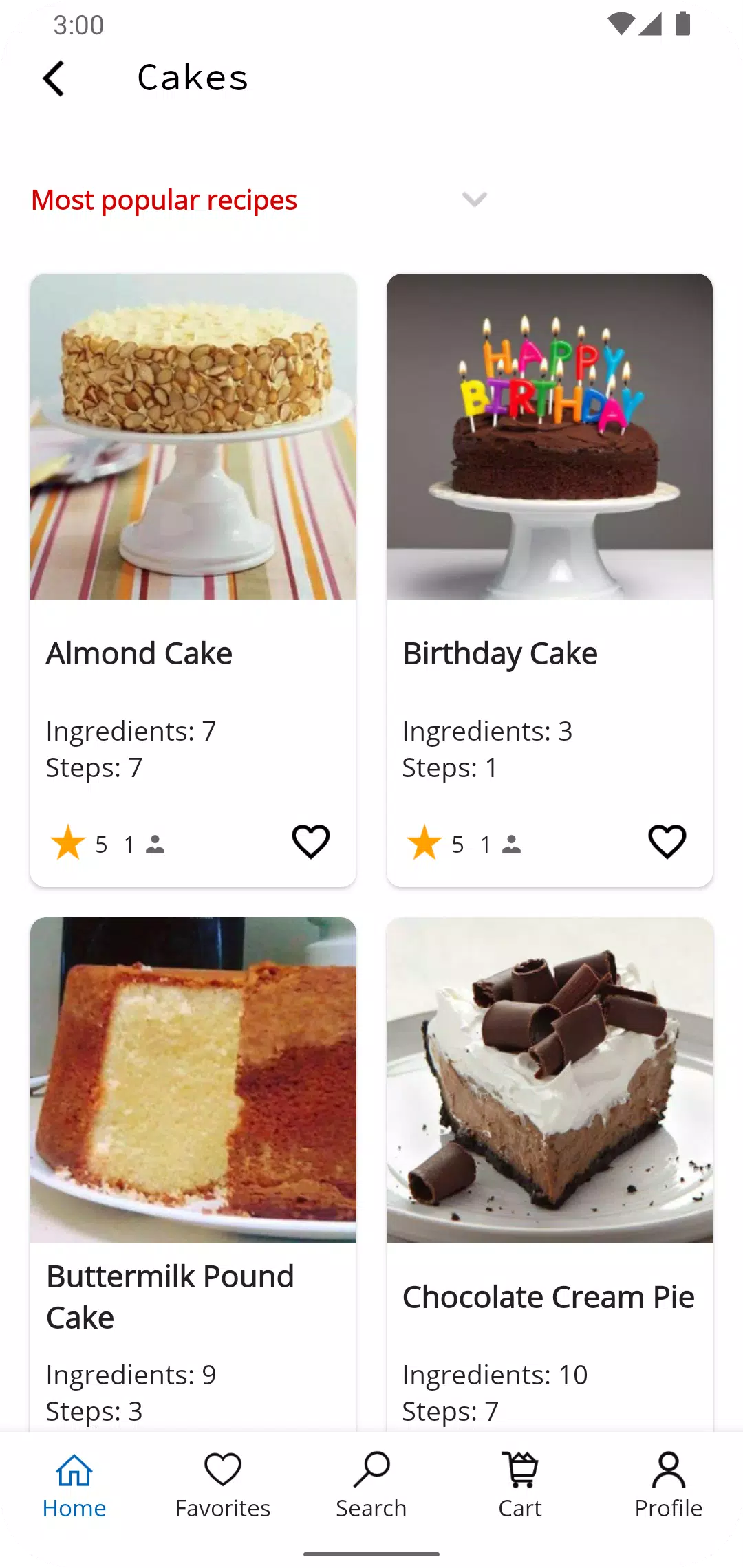Switch to the Favorites tab
Viewport: 743px width, 1568px height.
pyautogui.click(x=223, y=1485)
